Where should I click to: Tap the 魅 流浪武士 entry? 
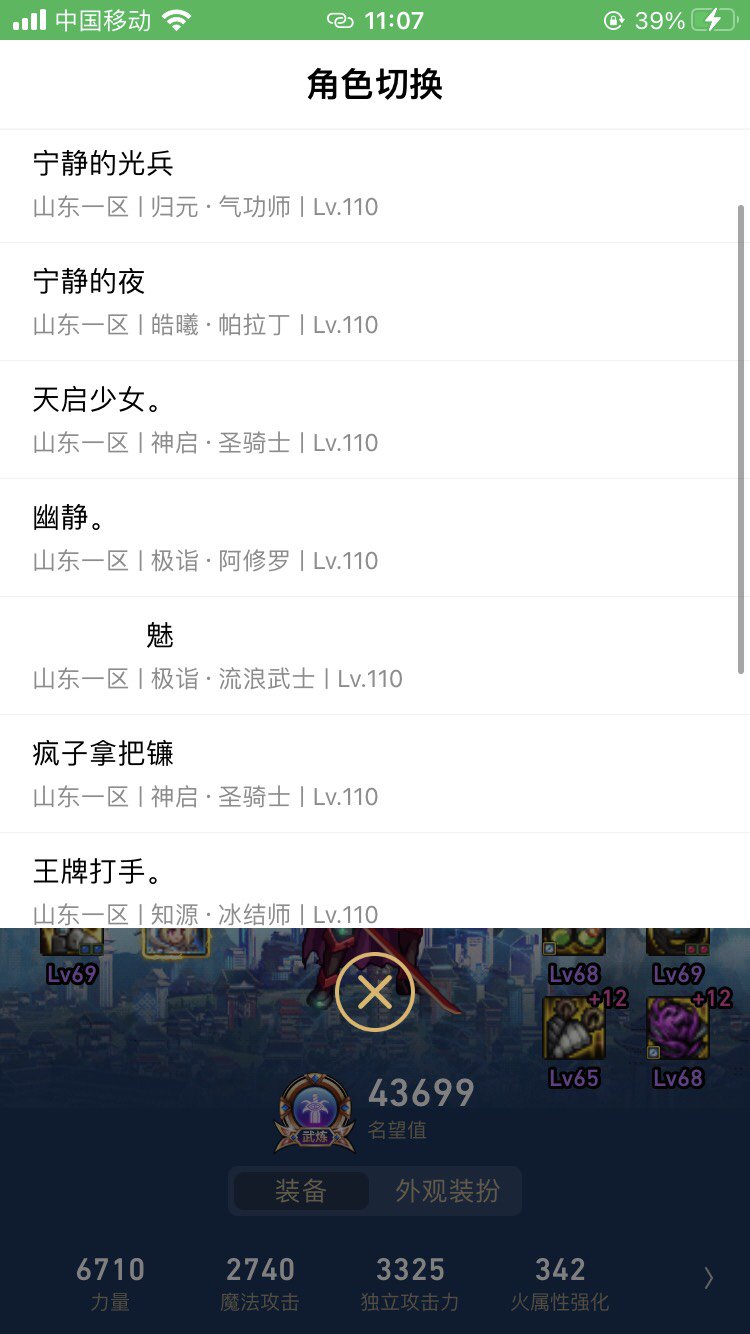375,655
